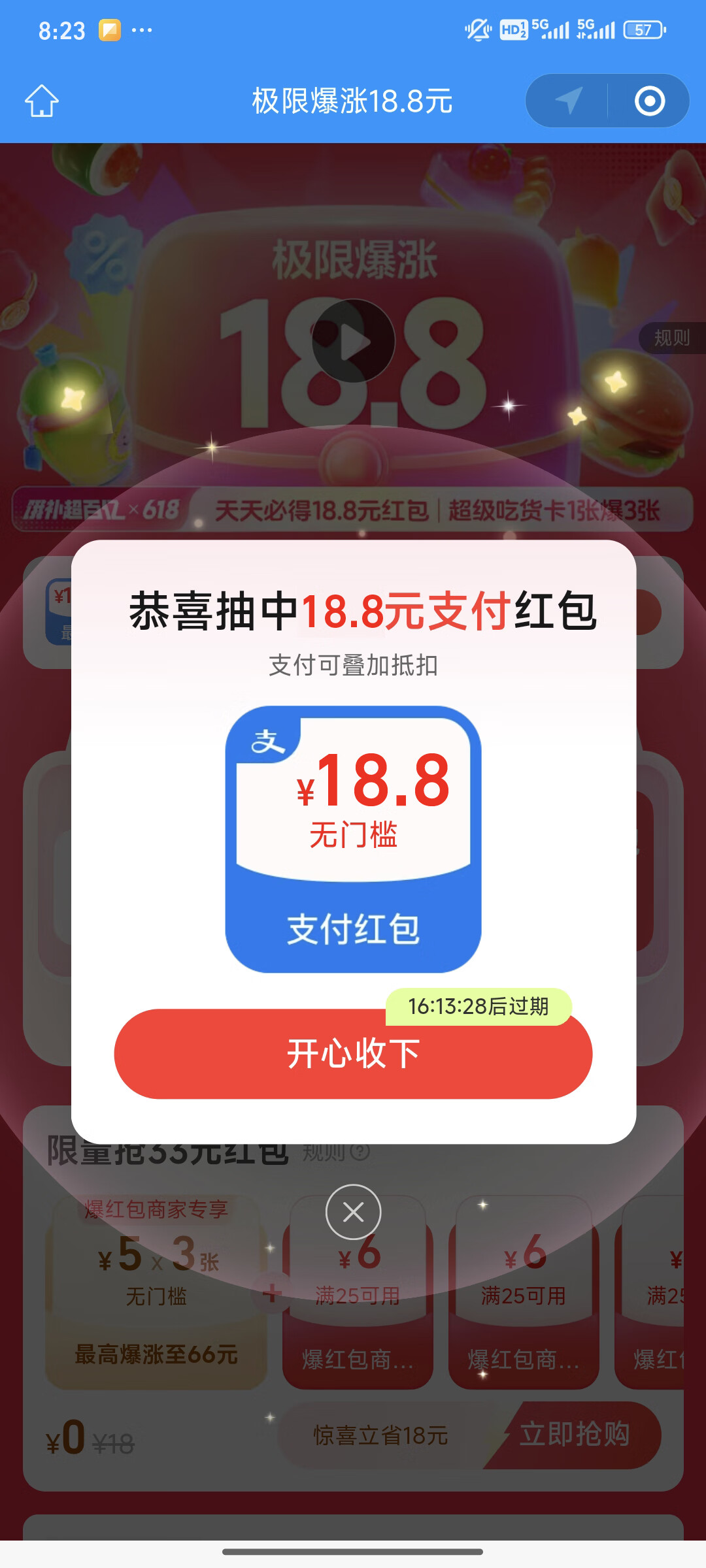Open the 规则 rules tab at right
Viewport: 706px width, 1568px height.
672,338
